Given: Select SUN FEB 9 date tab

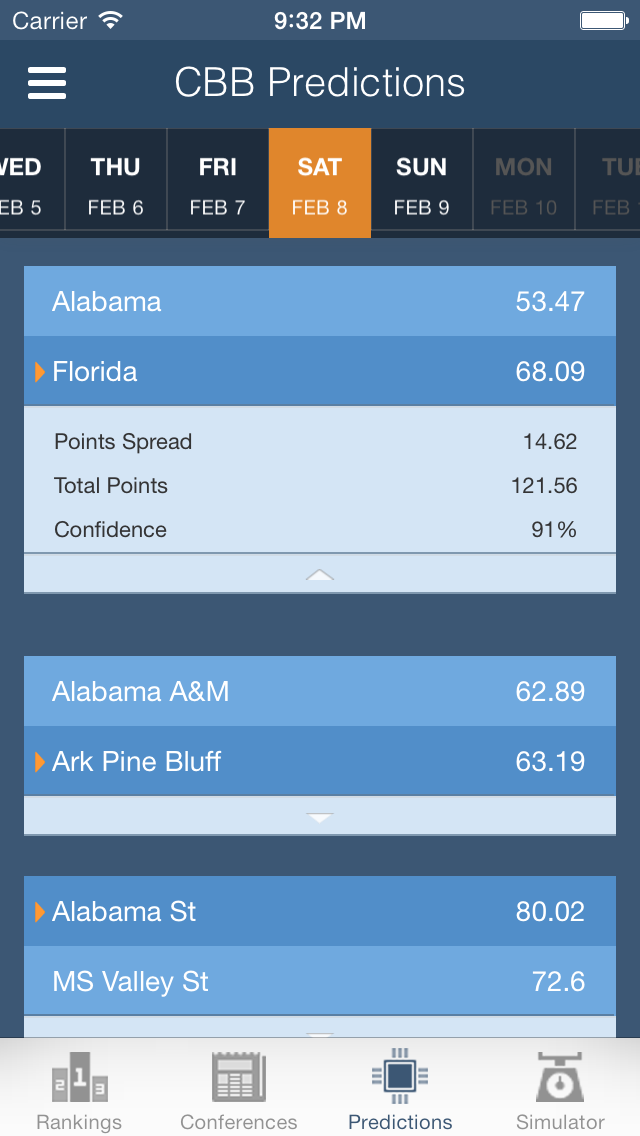Looking at the screenshot, I should click(422, 183).
